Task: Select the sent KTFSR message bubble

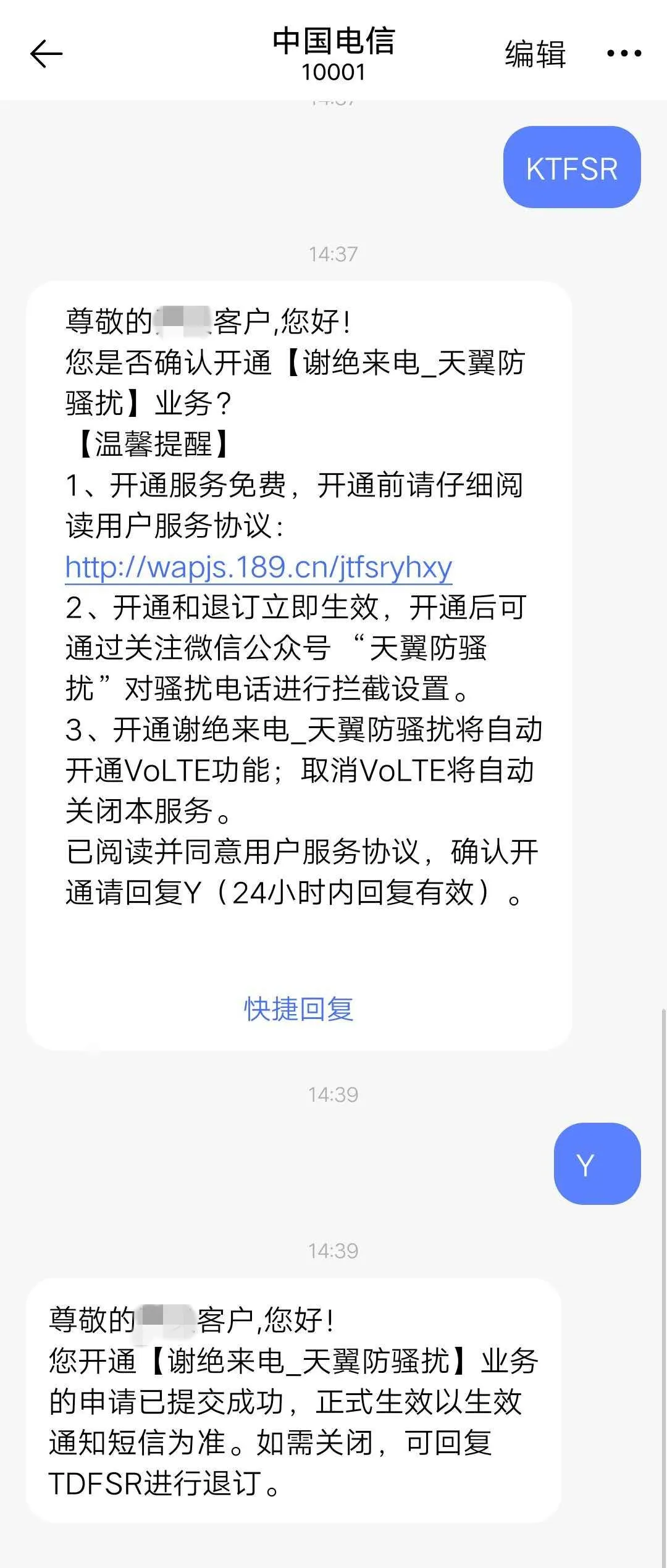Action: pyautogui.click(x=571, y=168)
